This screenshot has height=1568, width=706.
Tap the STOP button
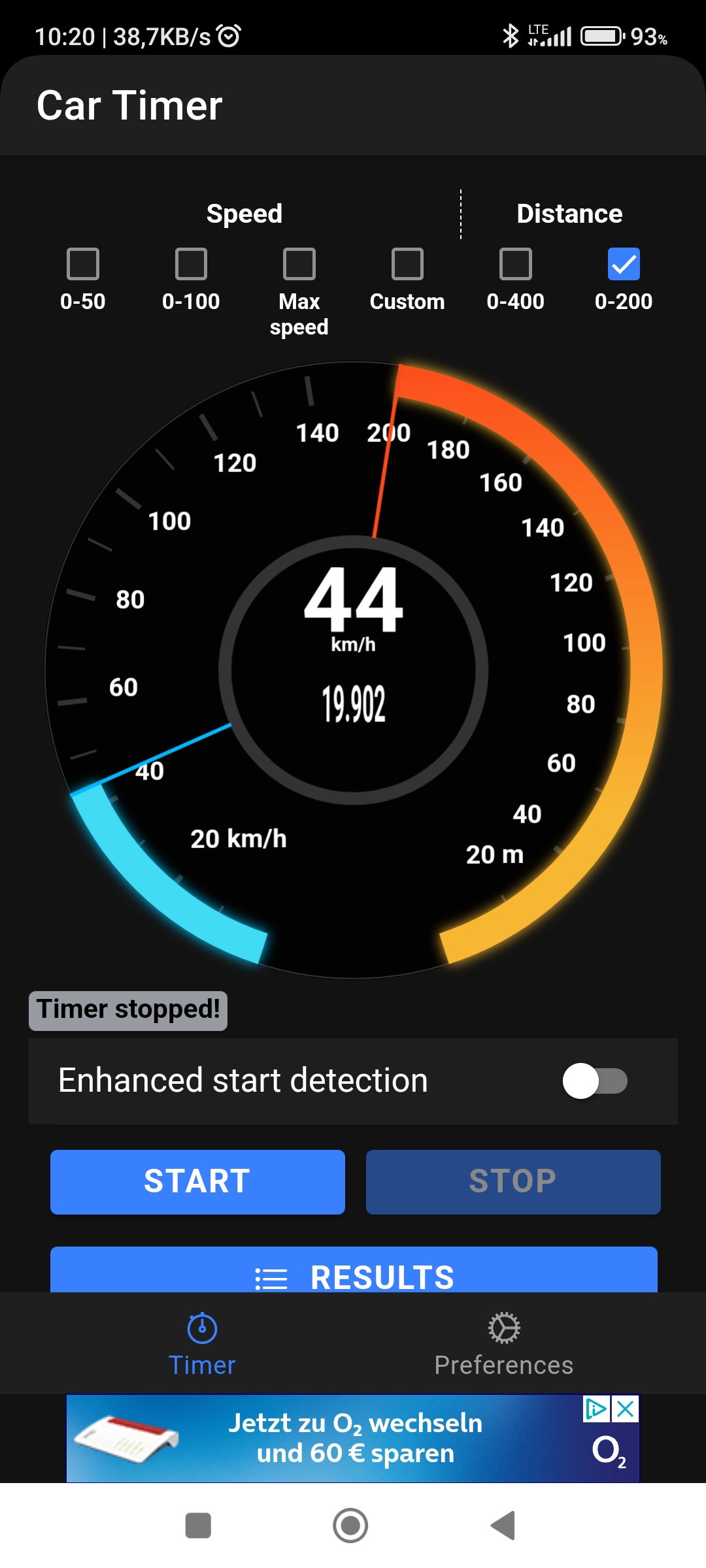click(x=513, y=1182)
